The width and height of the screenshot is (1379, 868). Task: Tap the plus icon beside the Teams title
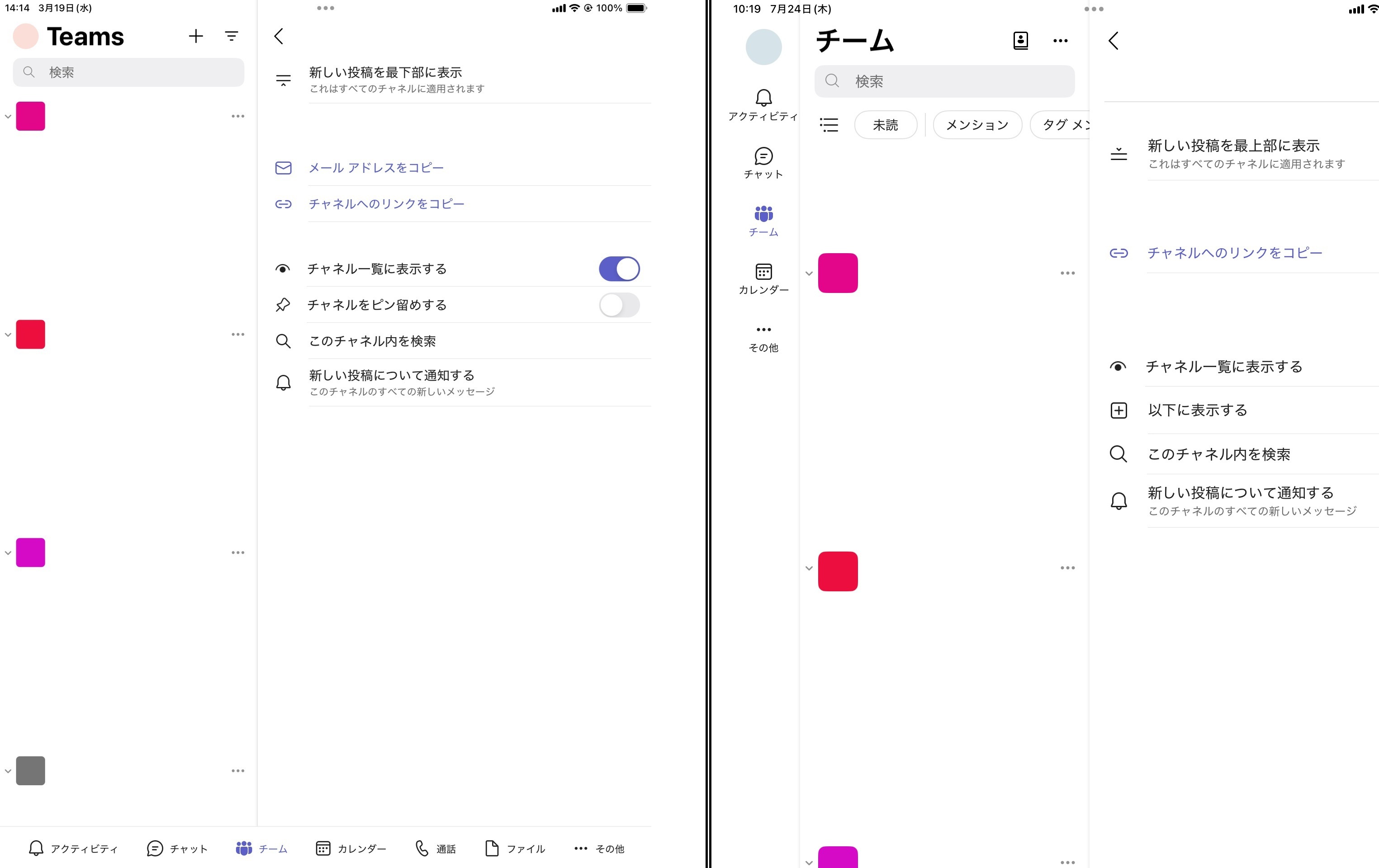(x=196, y=36)
